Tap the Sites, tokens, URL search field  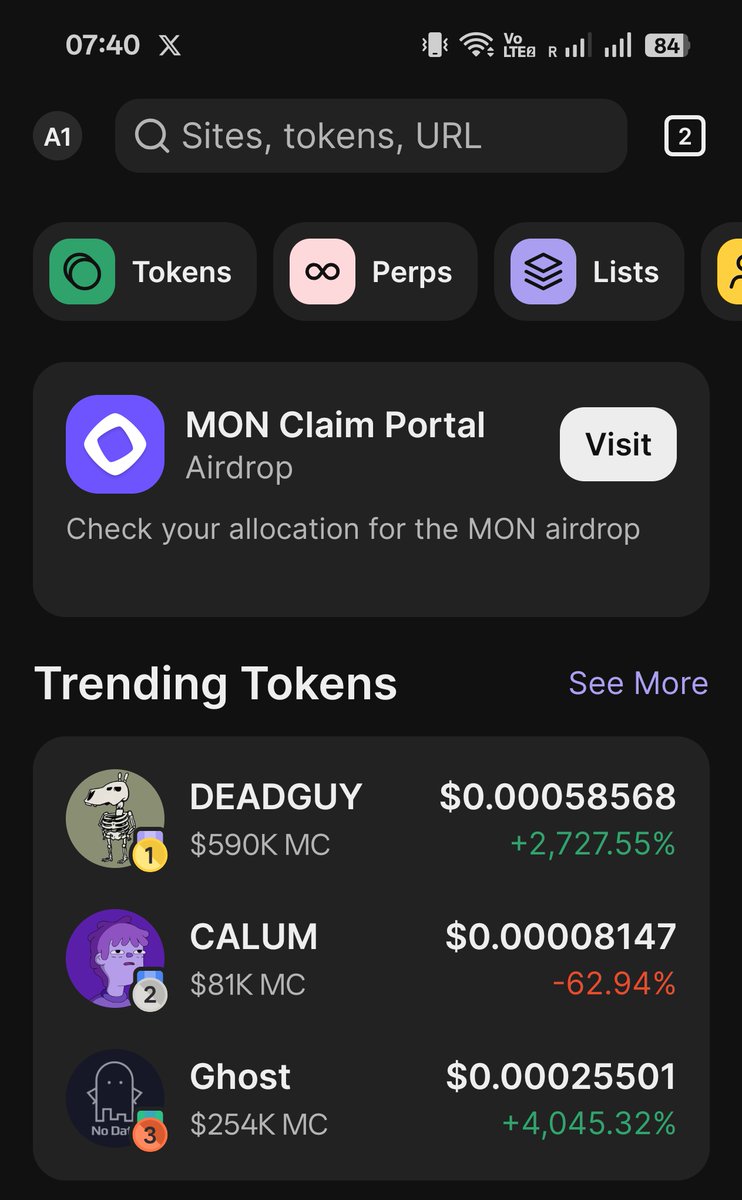[x=370, y=136]
